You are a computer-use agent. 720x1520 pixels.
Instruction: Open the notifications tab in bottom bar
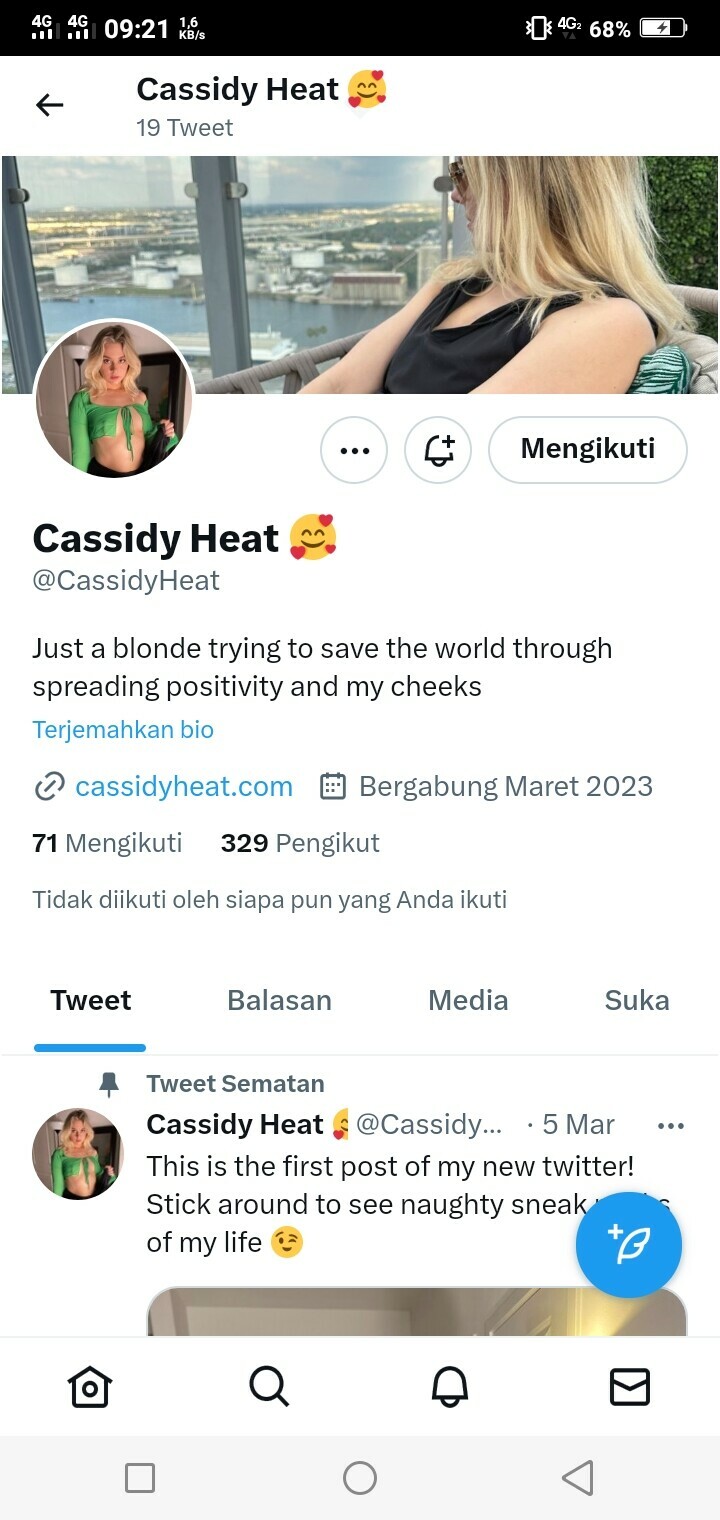click(449, 1387)
